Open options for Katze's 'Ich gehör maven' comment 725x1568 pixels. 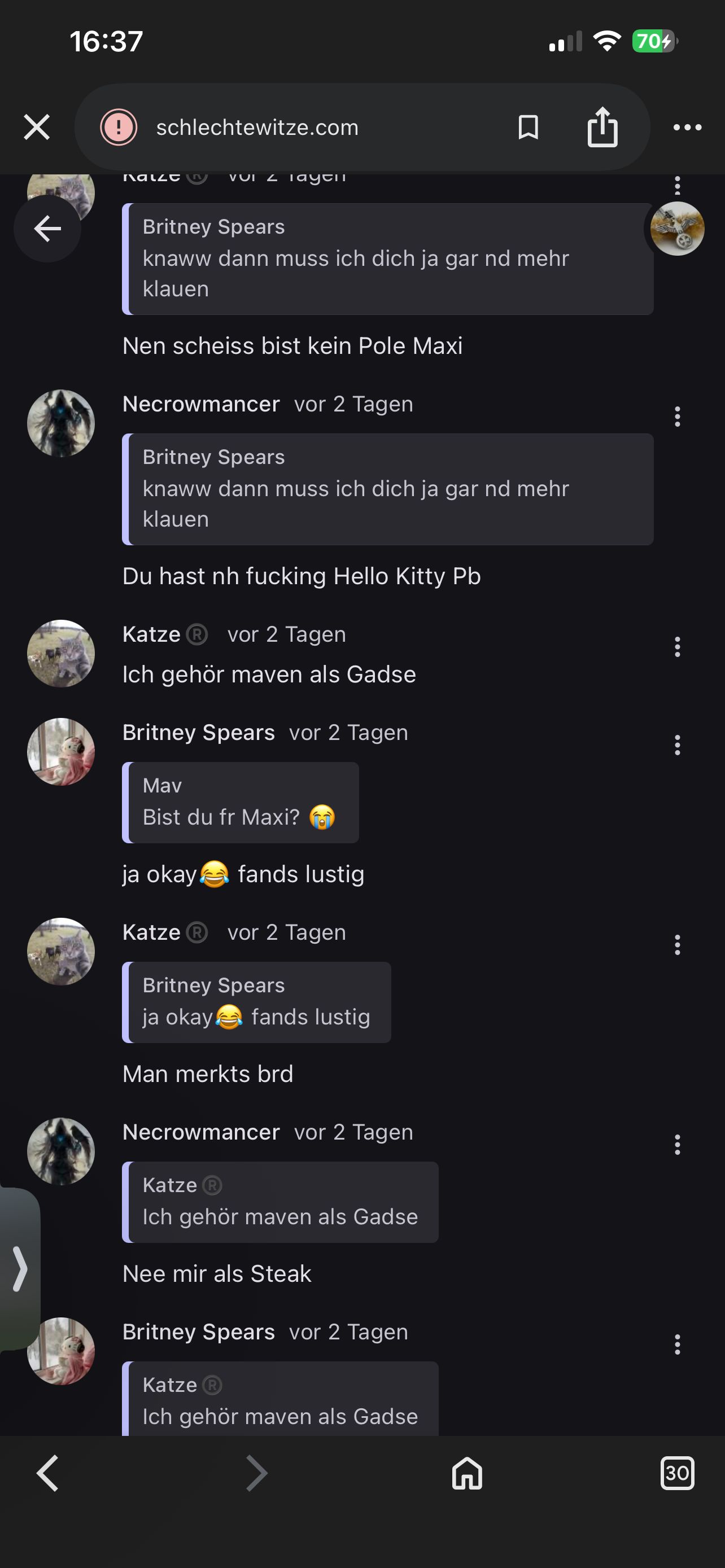[x=677, y=646]
